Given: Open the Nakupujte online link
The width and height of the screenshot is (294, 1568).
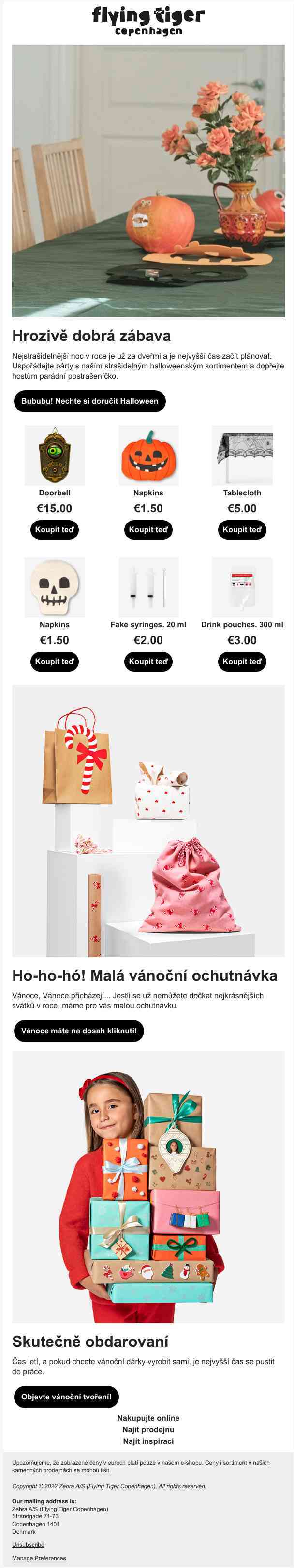Looking at the screenshot, I should point(148,1418).
